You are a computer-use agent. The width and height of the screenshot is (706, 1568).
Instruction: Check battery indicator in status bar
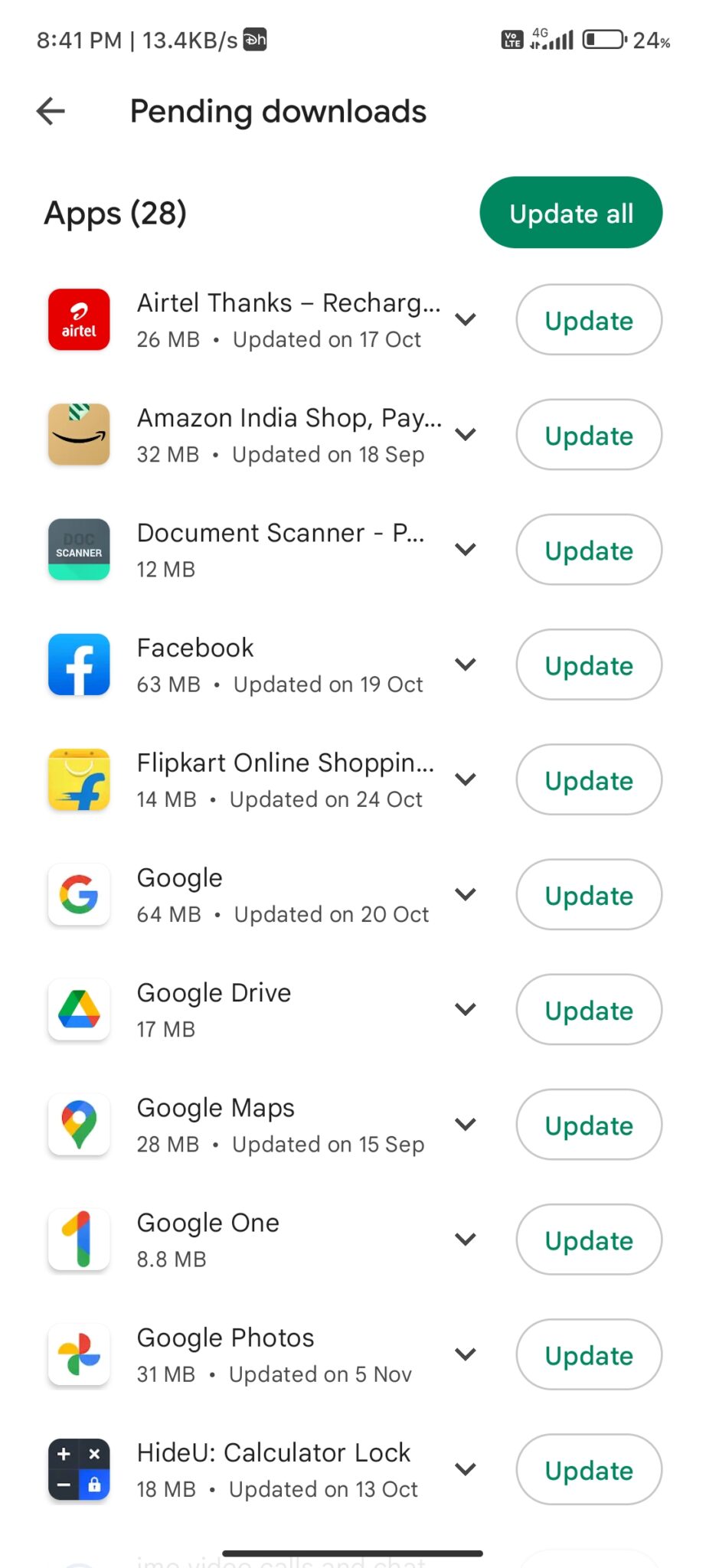605,40
